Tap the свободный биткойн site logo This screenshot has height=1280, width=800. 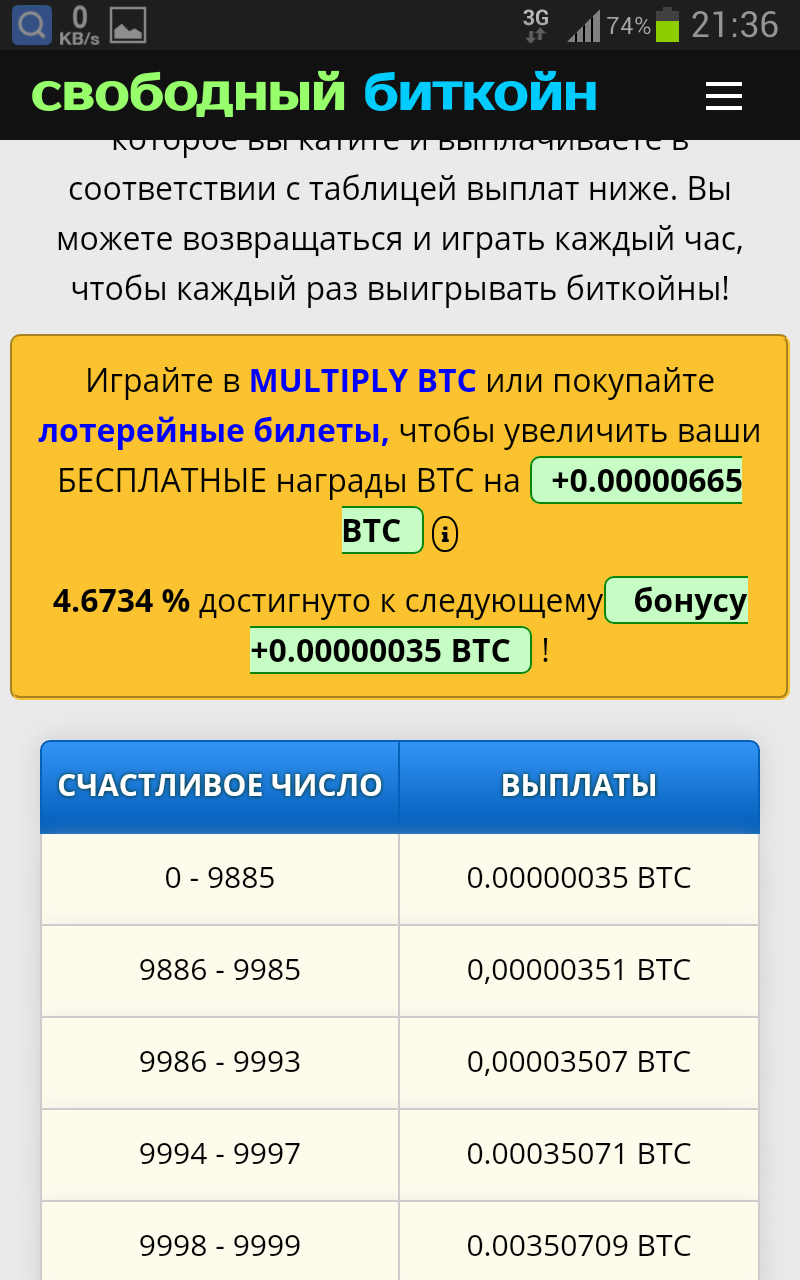point(314,95)
